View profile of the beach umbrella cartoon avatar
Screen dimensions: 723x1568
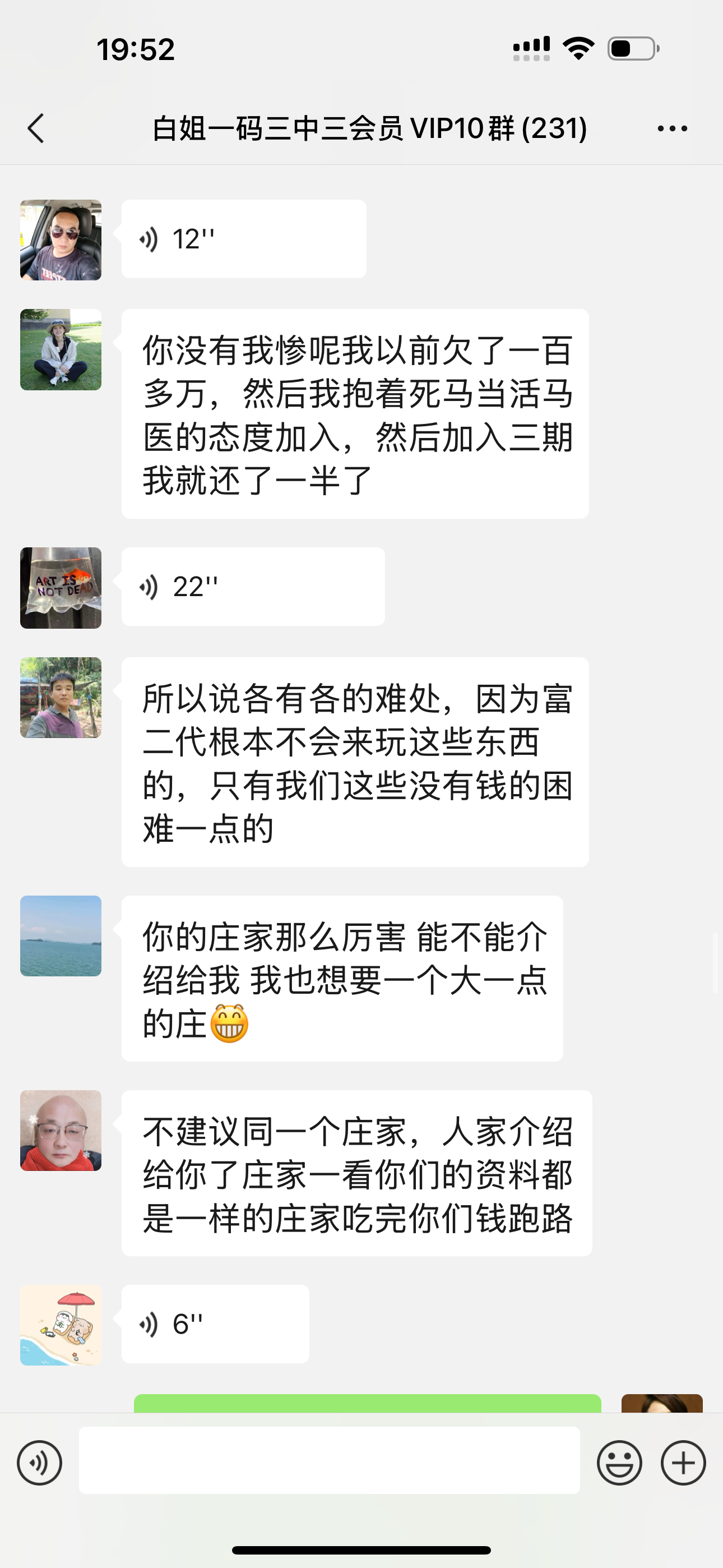[x=61, y=1325]
